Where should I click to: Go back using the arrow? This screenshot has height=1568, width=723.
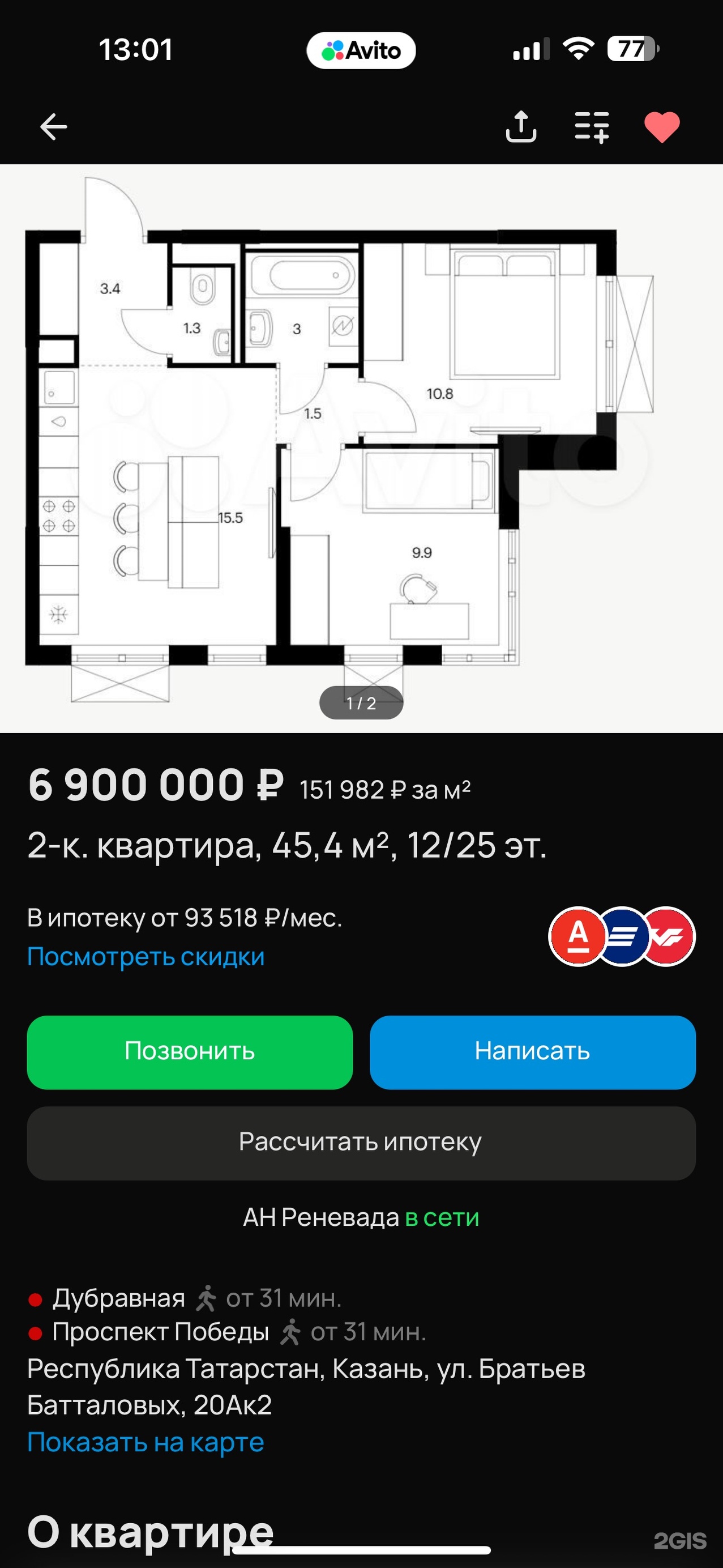click(54, 127)
